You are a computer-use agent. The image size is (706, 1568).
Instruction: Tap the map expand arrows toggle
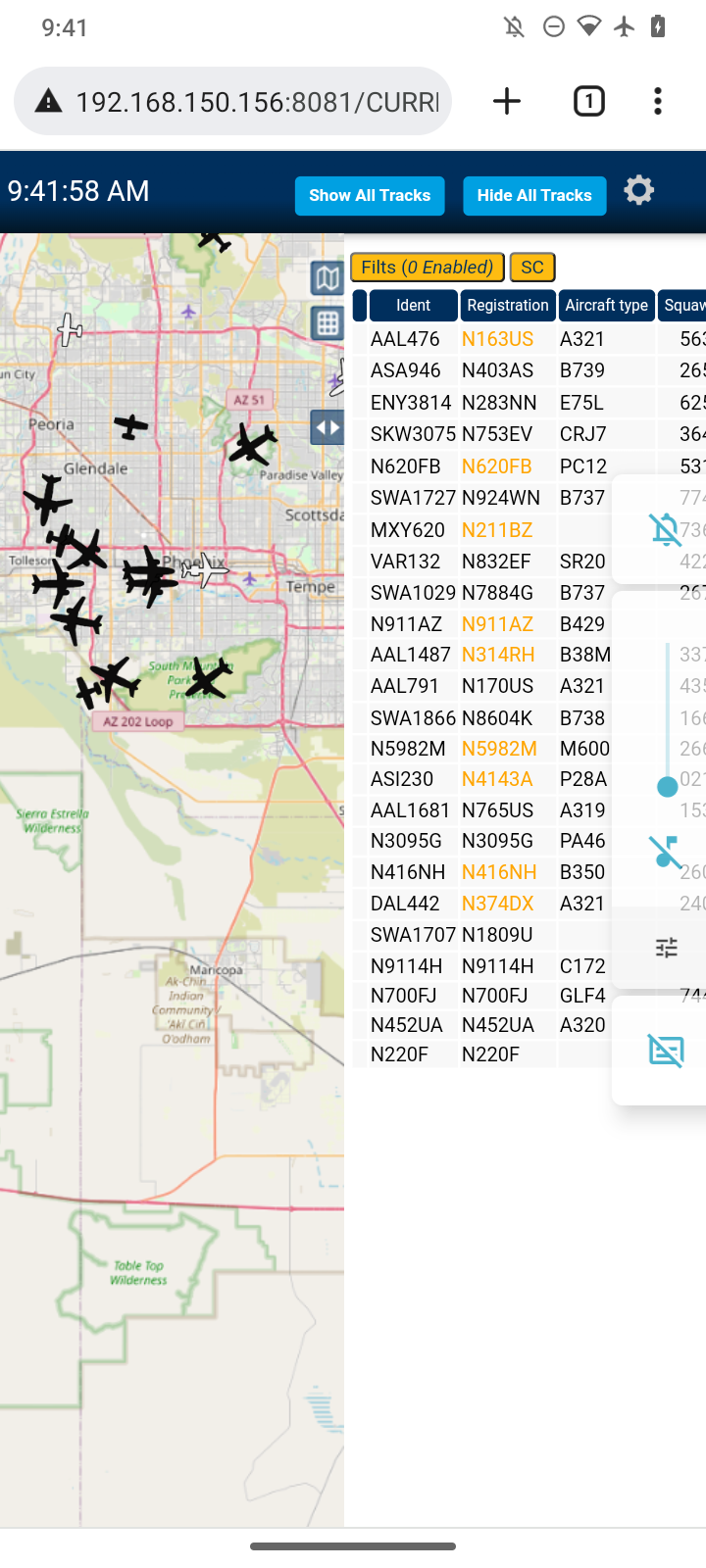pyautogui.click(x=328, y=427)
